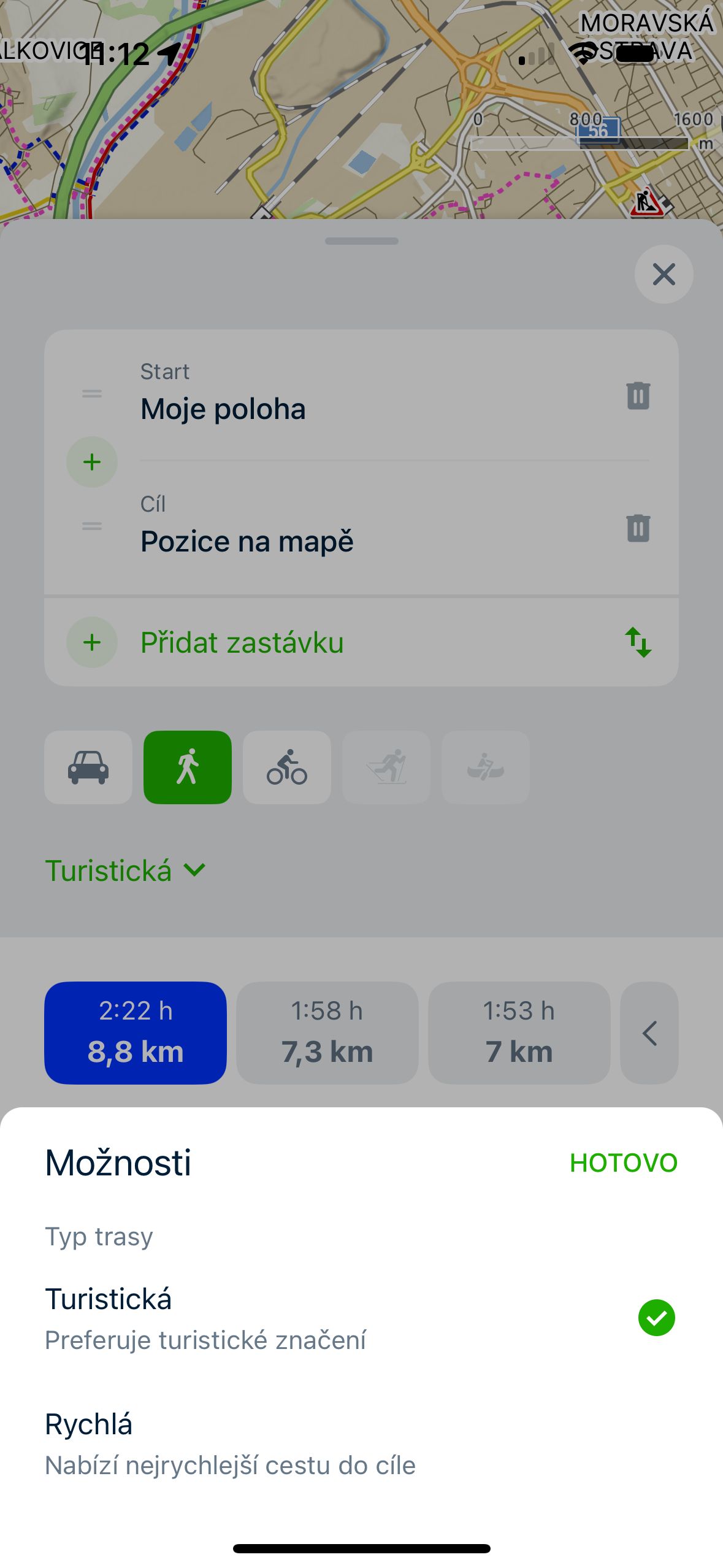The height and width of the screenshot is (1568, 723).
Task: Swap start and destination order
Action: point(638,642)
